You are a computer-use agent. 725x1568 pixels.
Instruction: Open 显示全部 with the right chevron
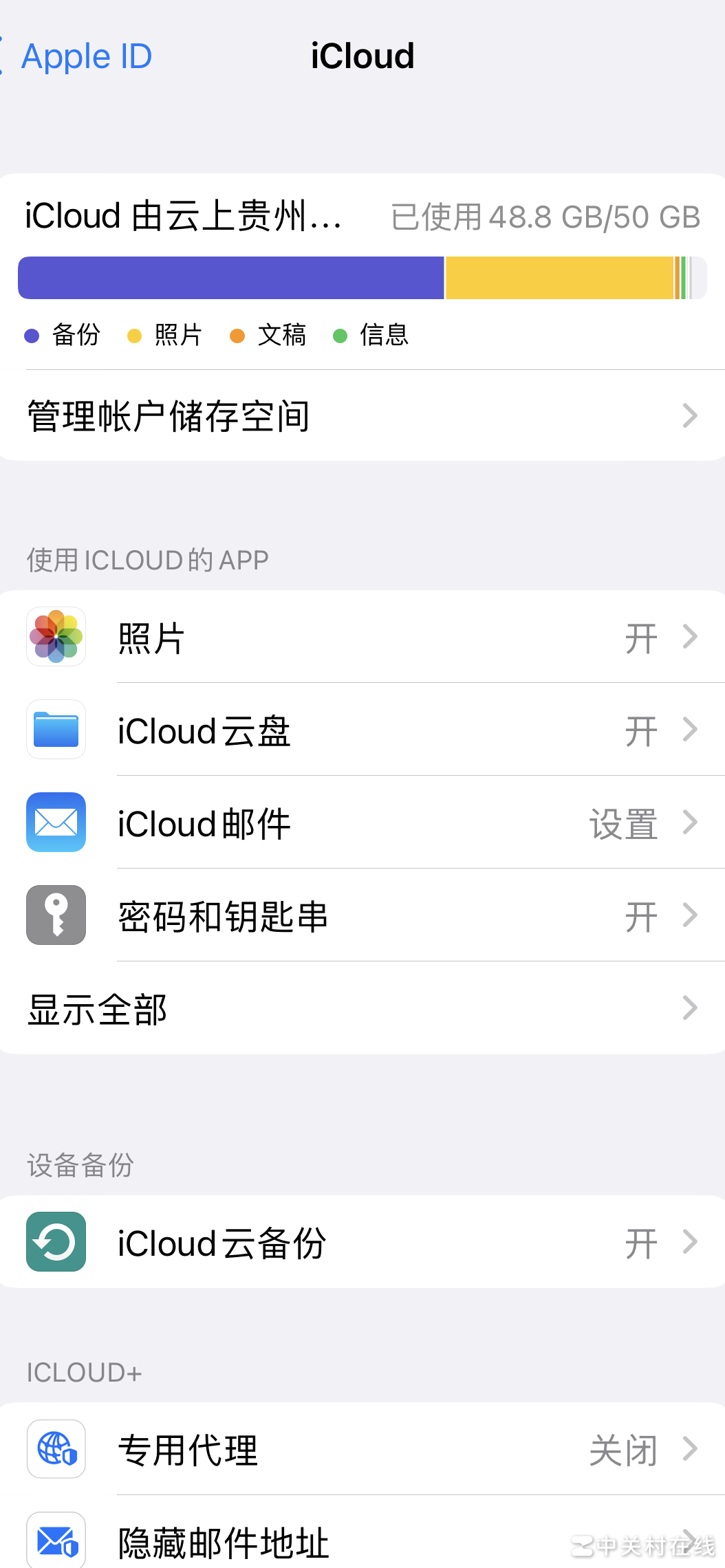click(x=690, y=1008)
